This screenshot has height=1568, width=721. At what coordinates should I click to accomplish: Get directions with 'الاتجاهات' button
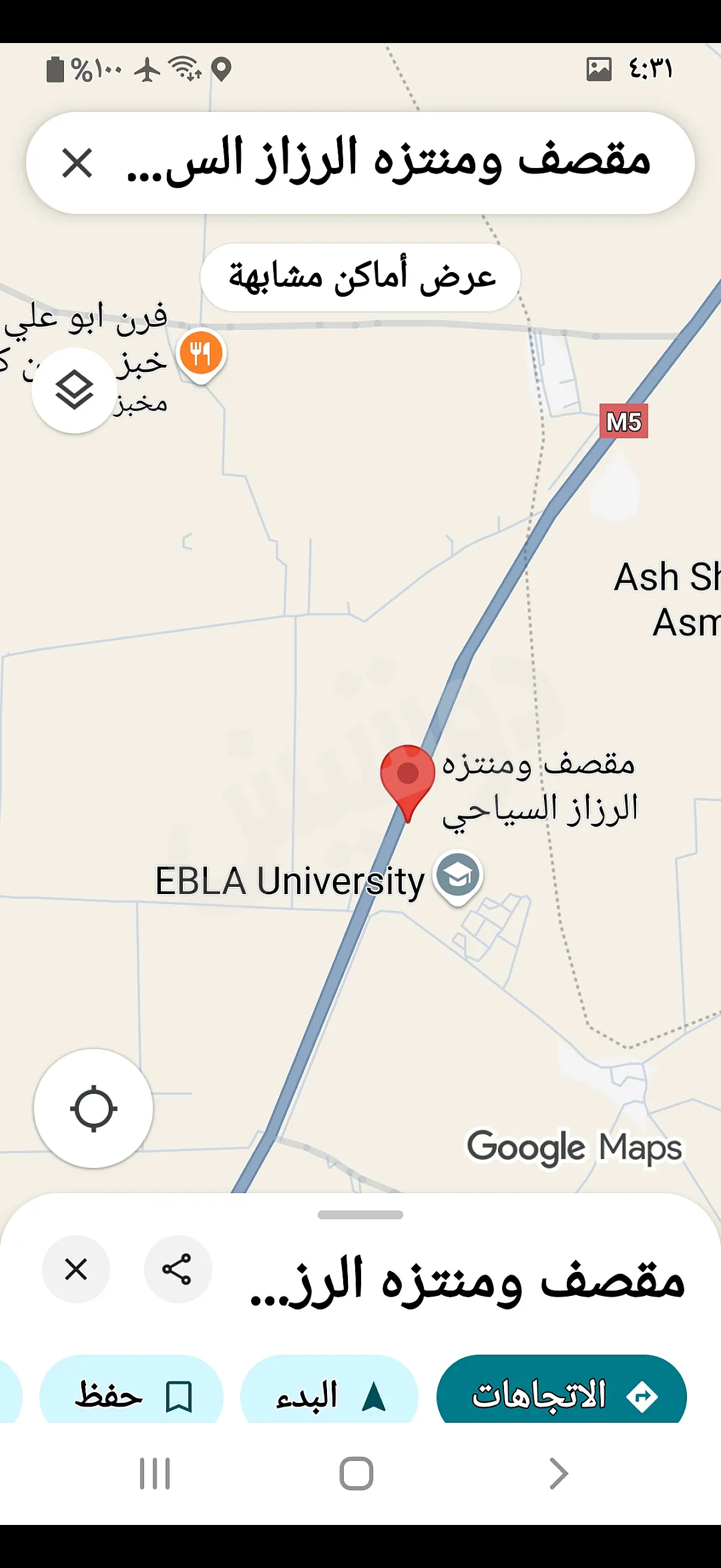pos(561,1395)
